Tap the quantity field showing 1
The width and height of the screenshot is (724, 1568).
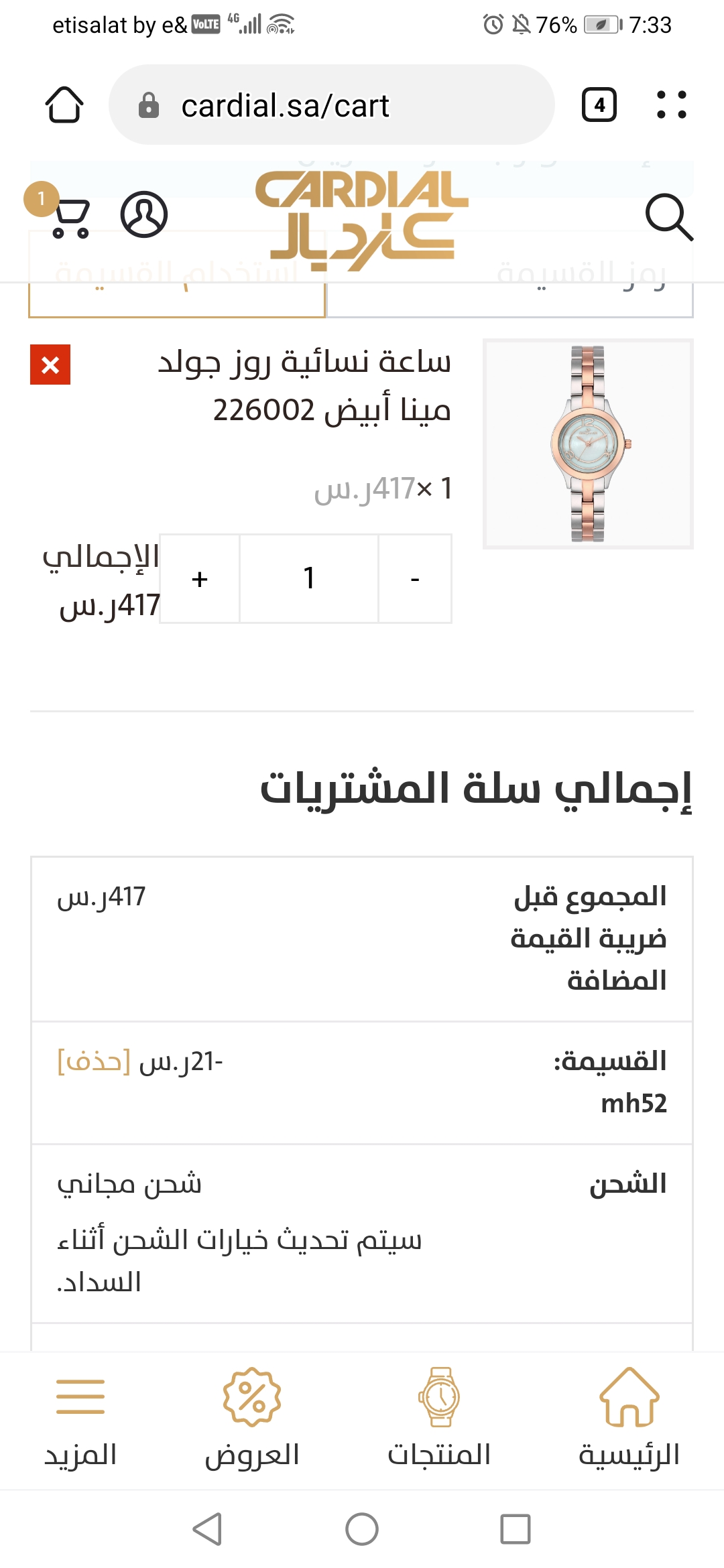pyautogui.click(x=308, y=578)
